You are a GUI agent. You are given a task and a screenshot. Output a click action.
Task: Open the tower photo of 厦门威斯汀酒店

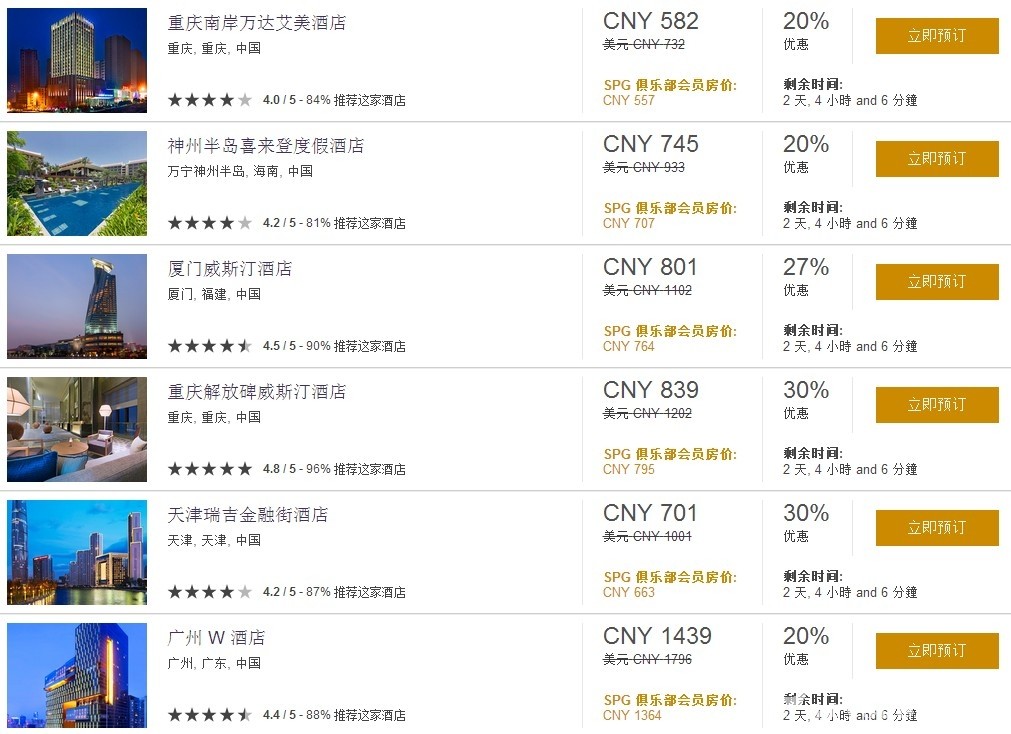(77, 306)
